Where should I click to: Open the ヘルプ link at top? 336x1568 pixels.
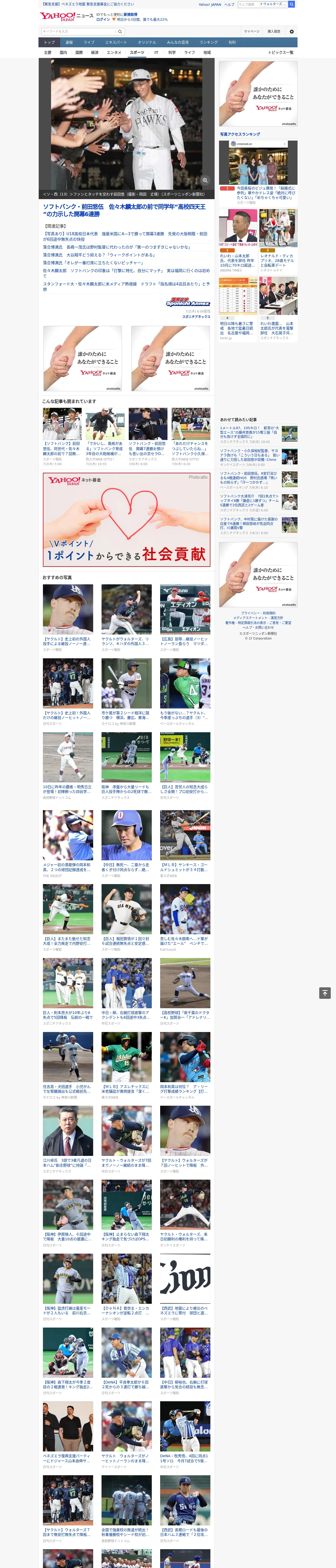(x=229, y=4)
